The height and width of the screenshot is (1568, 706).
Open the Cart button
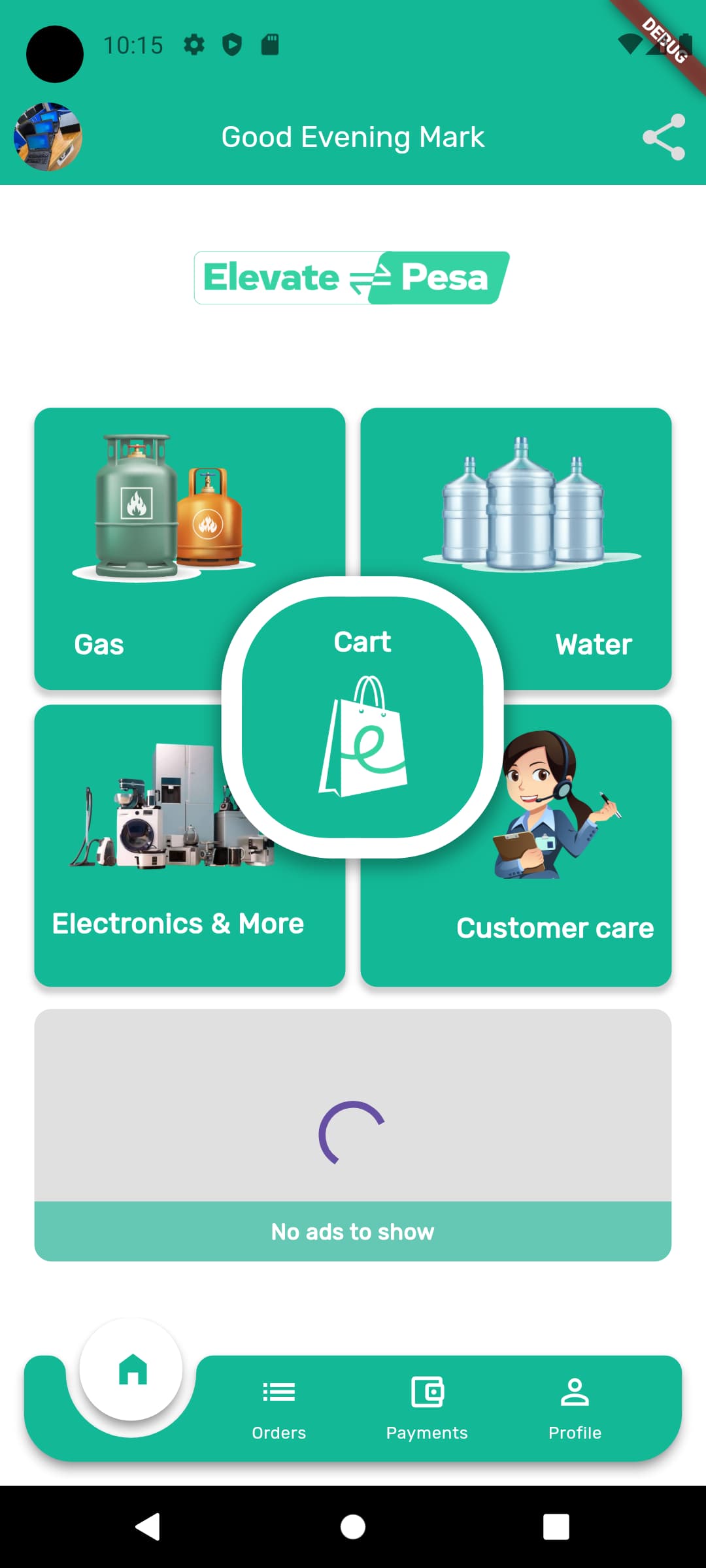[x=362, y=717]
